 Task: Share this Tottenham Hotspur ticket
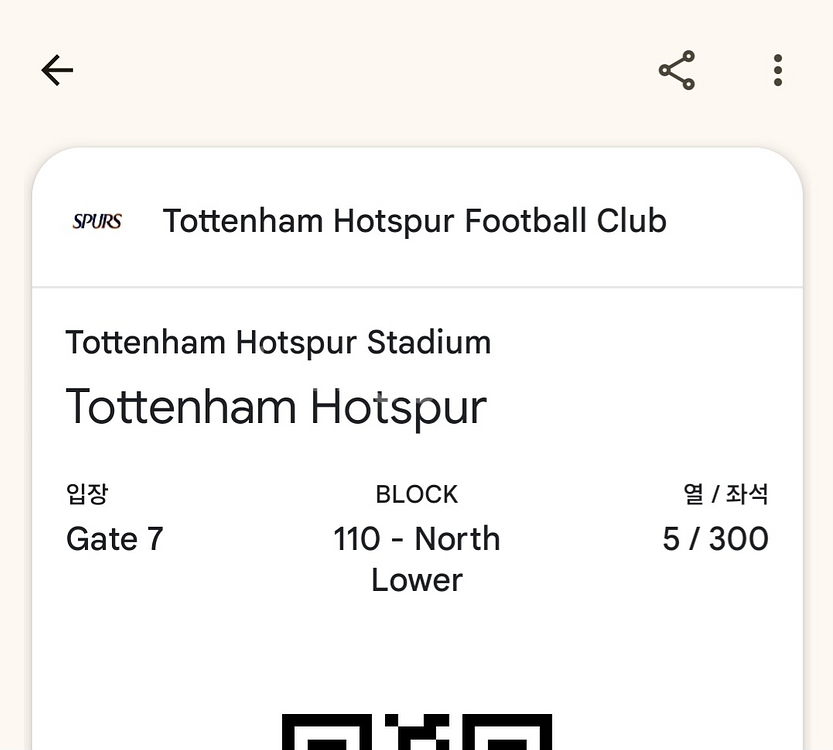(677, 70)
